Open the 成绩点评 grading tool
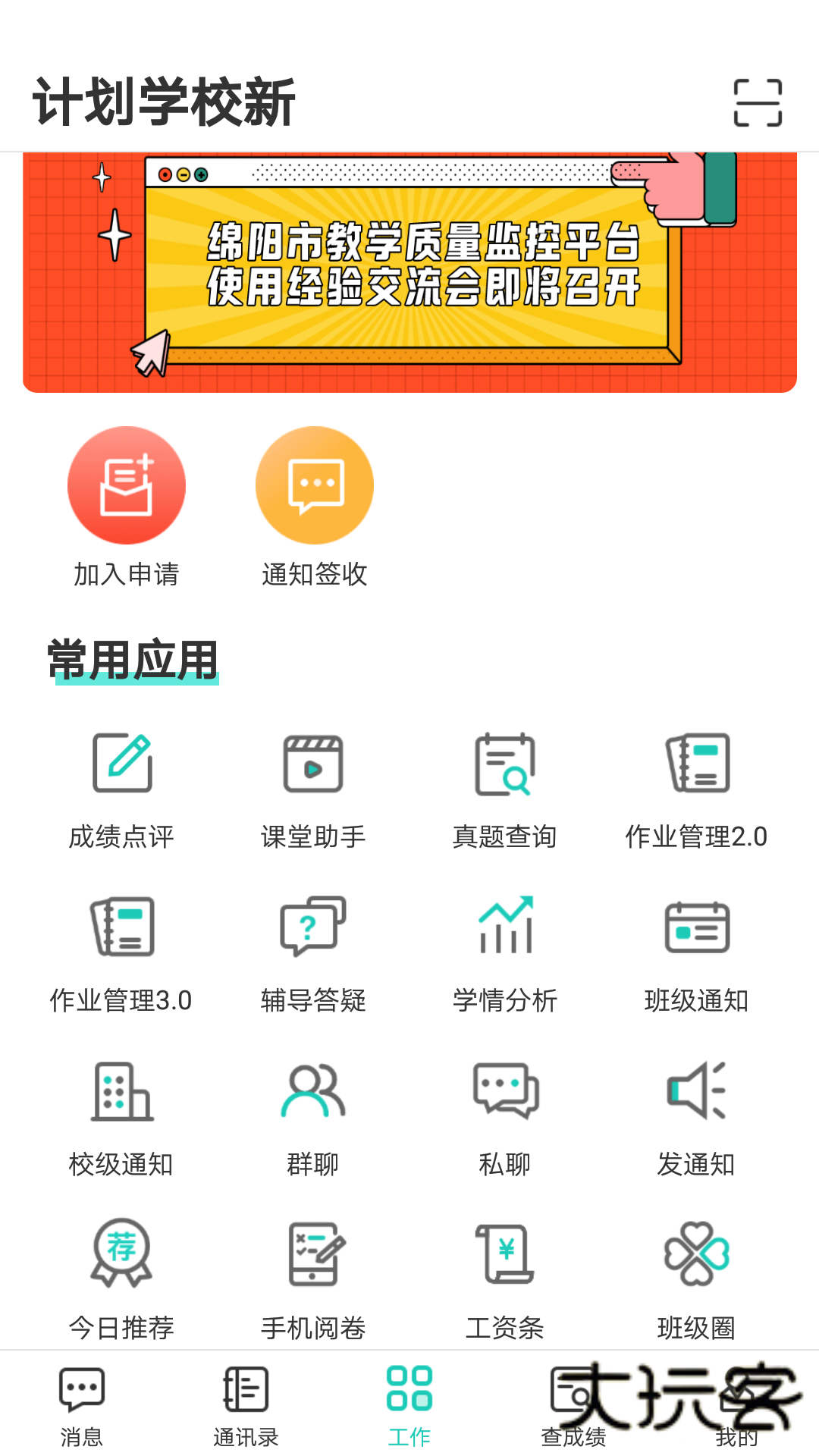Image resolution: width=819 pixels, height=1456 pixels. click(123, 789)
